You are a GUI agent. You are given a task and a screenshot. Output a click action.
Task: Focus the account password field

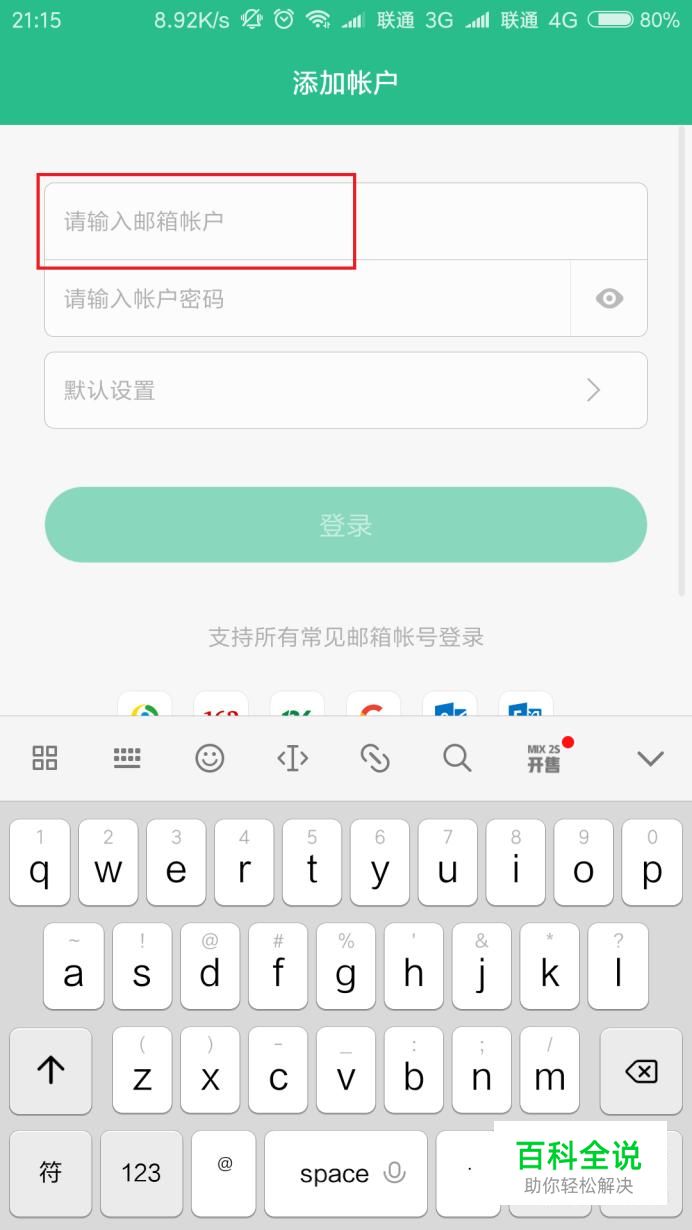306,298
